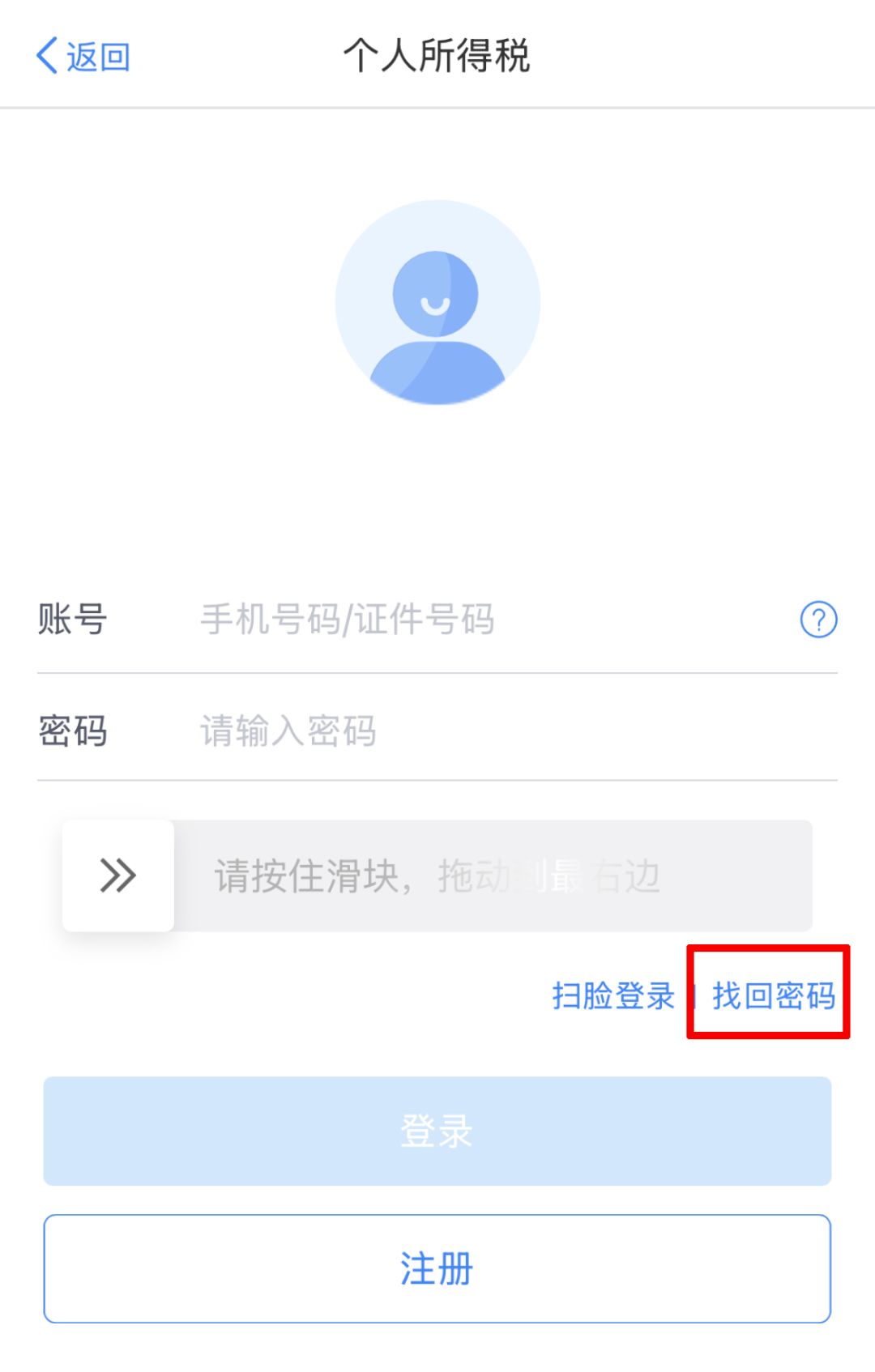Tap the question mark help icon beside 账号

click(x=819, y=619)
